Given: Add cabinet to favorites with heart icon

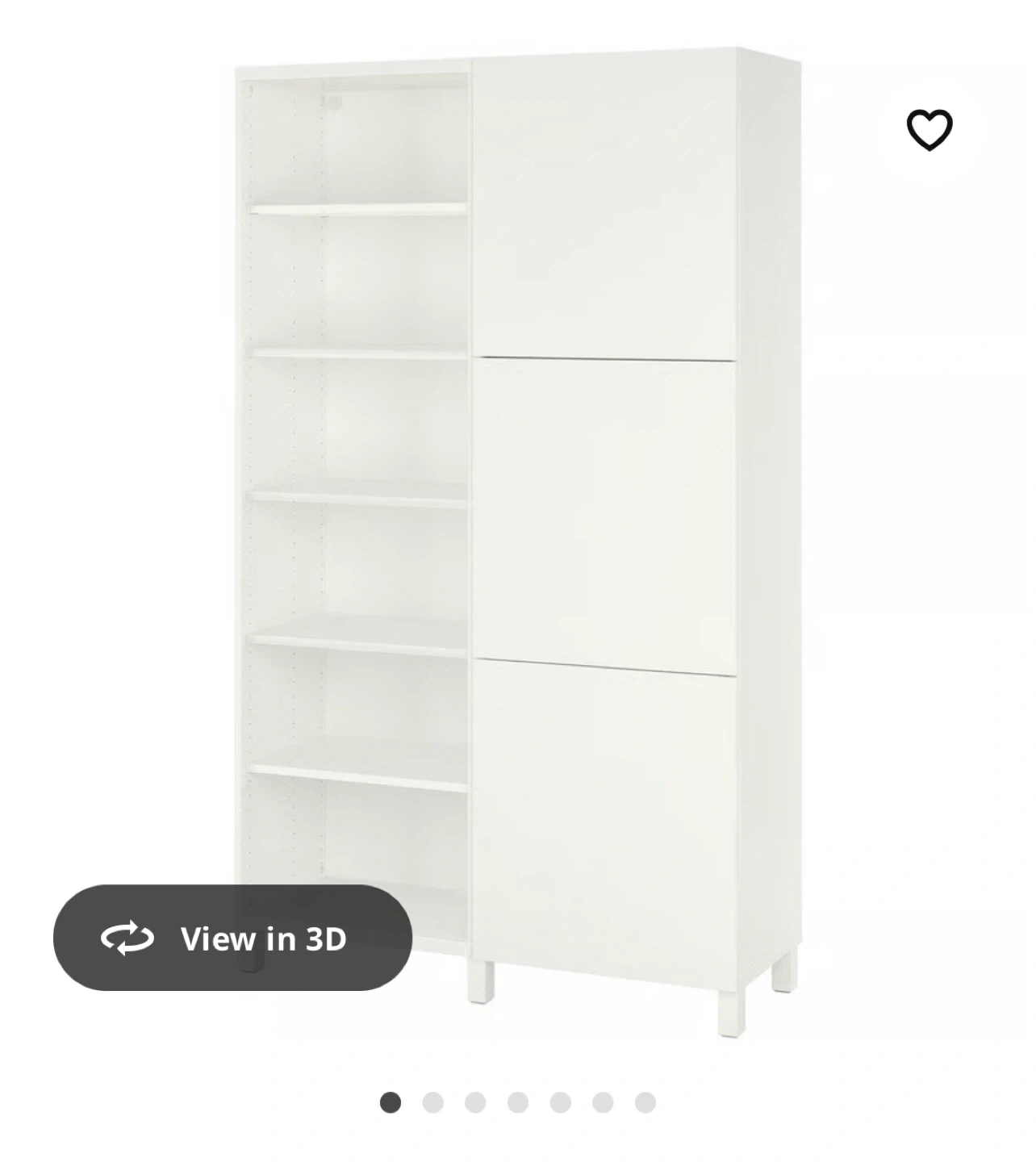Looking at the screenshot, I should click(929, 129).
